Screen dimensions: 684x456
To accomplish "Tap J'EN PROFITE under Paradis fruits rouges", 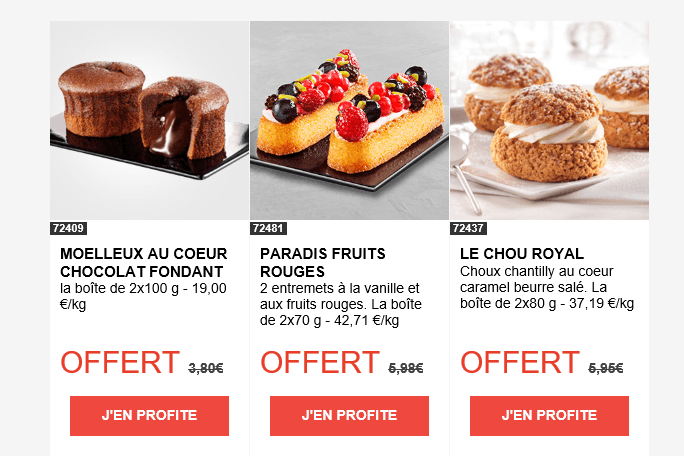I will [349, 416].
